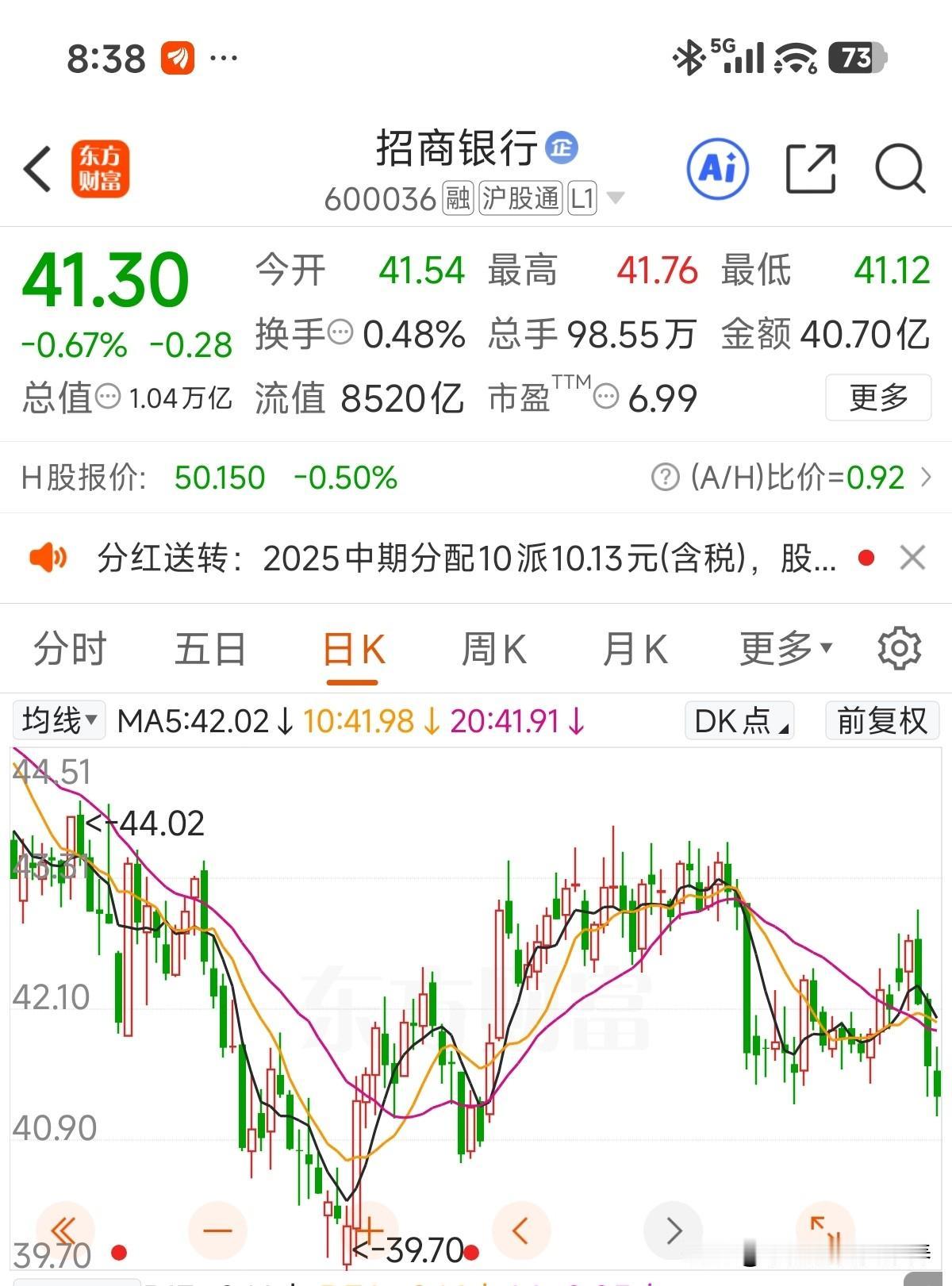
Task: Toggle 前复权 price adjustment mode
Action: (x=881, y=721)
